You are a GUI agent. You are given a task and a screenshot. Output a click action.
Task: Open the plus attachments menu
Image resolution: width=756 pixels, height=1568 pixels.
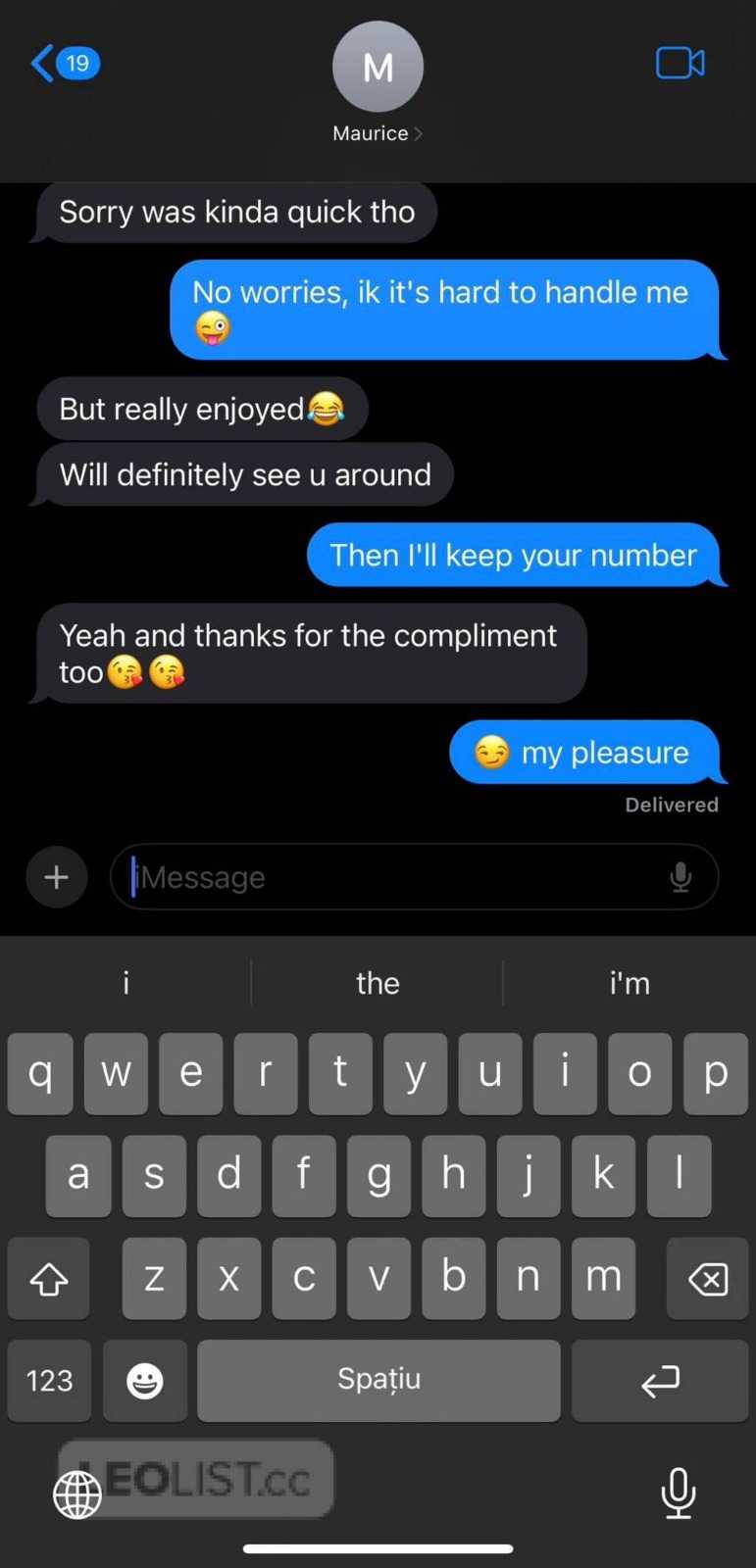tap(56, 876)
